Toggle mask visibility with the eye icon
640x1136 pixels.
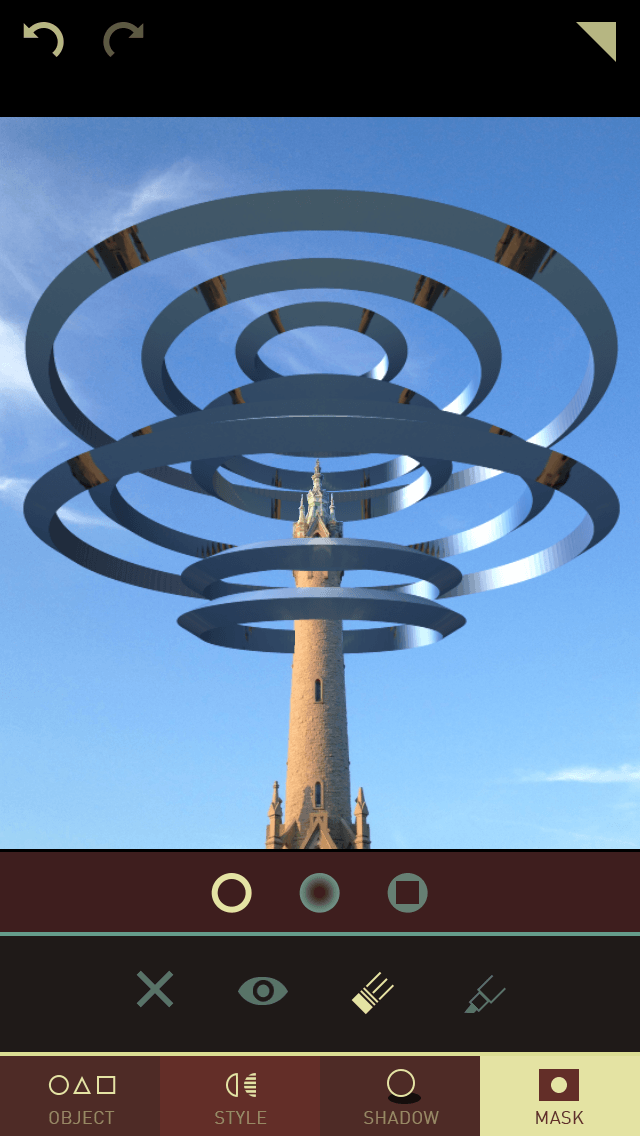pyautogui.click(x=263, y=991)
